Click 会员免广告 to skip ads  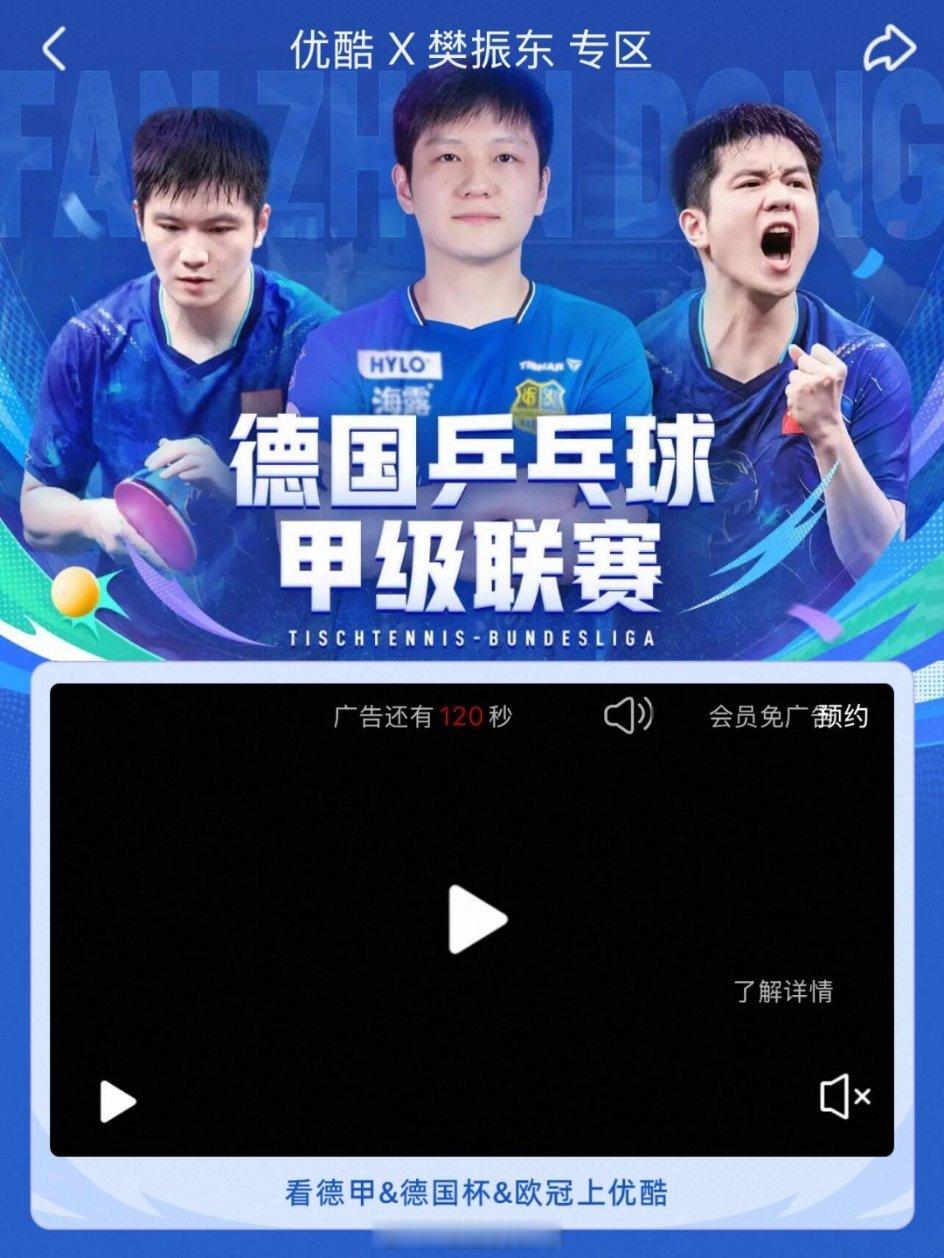point(762,717)
